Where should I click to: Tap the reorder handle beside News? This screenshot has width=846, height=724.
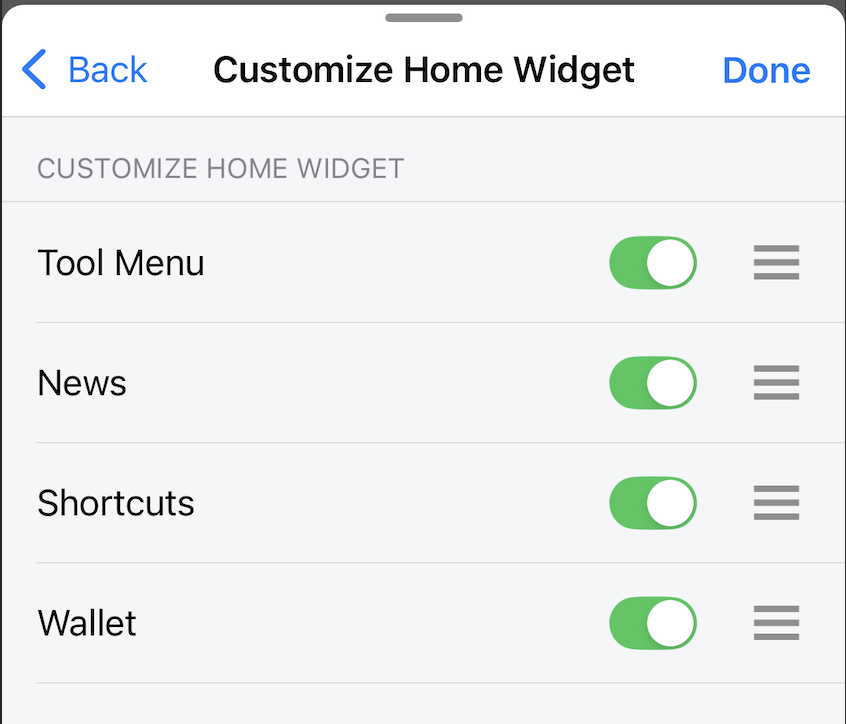(x=776, y=383)
